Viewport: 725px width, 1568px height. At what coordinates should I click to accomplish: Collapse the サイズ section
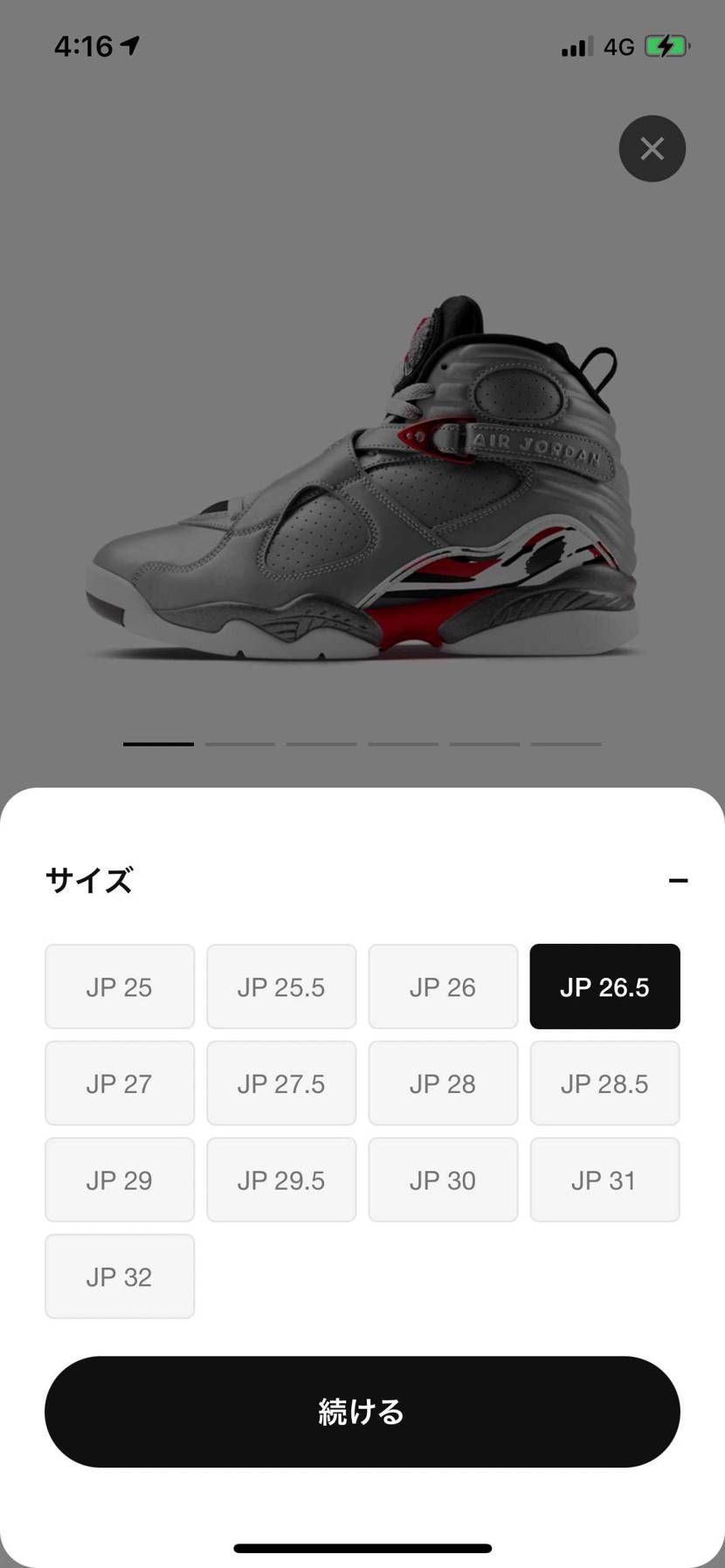tap(678, 881)
